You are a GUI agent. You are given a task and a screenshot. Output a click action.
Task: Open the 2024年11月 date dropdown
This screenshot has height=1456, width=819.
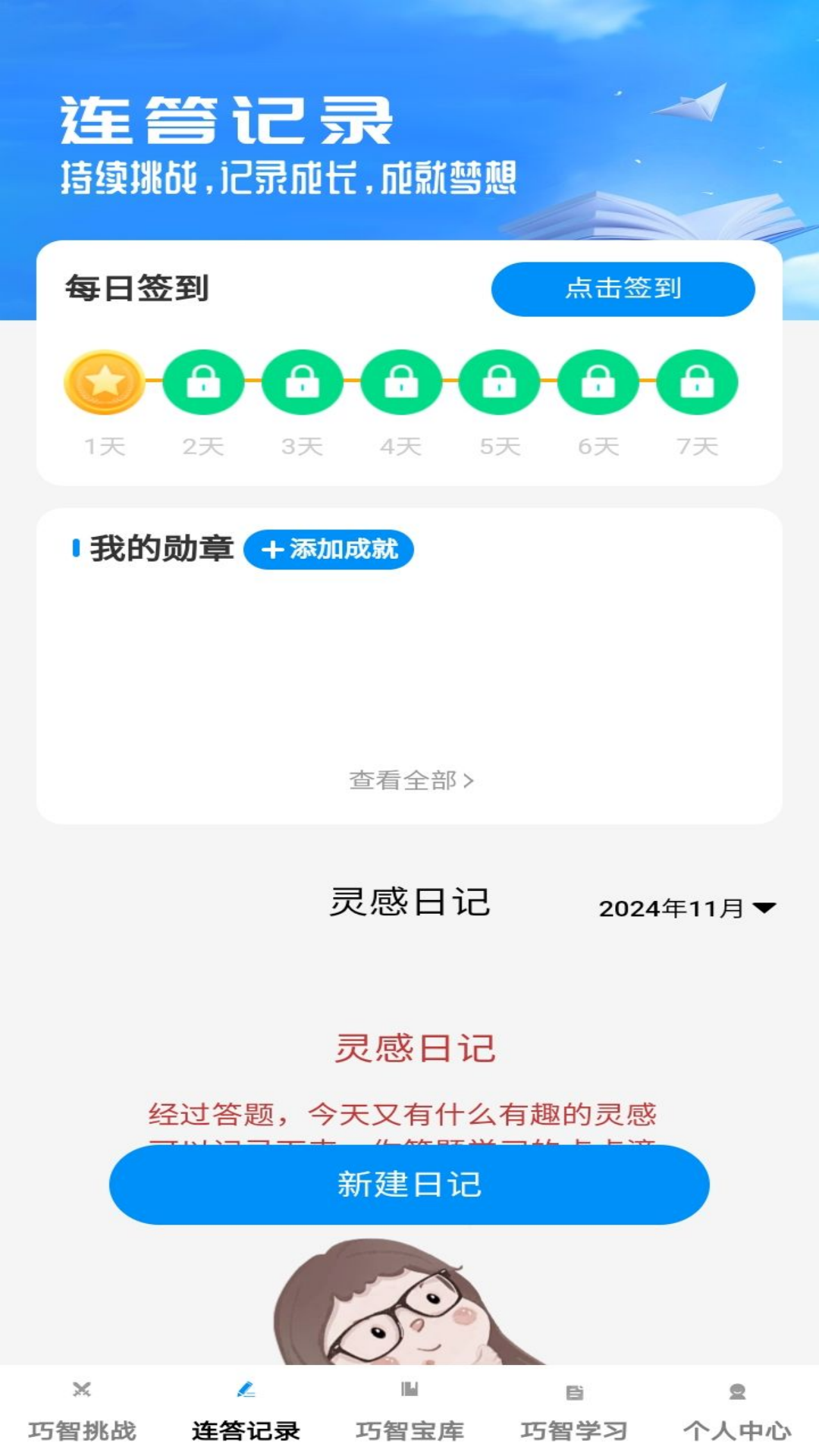(x=688, y=905)
